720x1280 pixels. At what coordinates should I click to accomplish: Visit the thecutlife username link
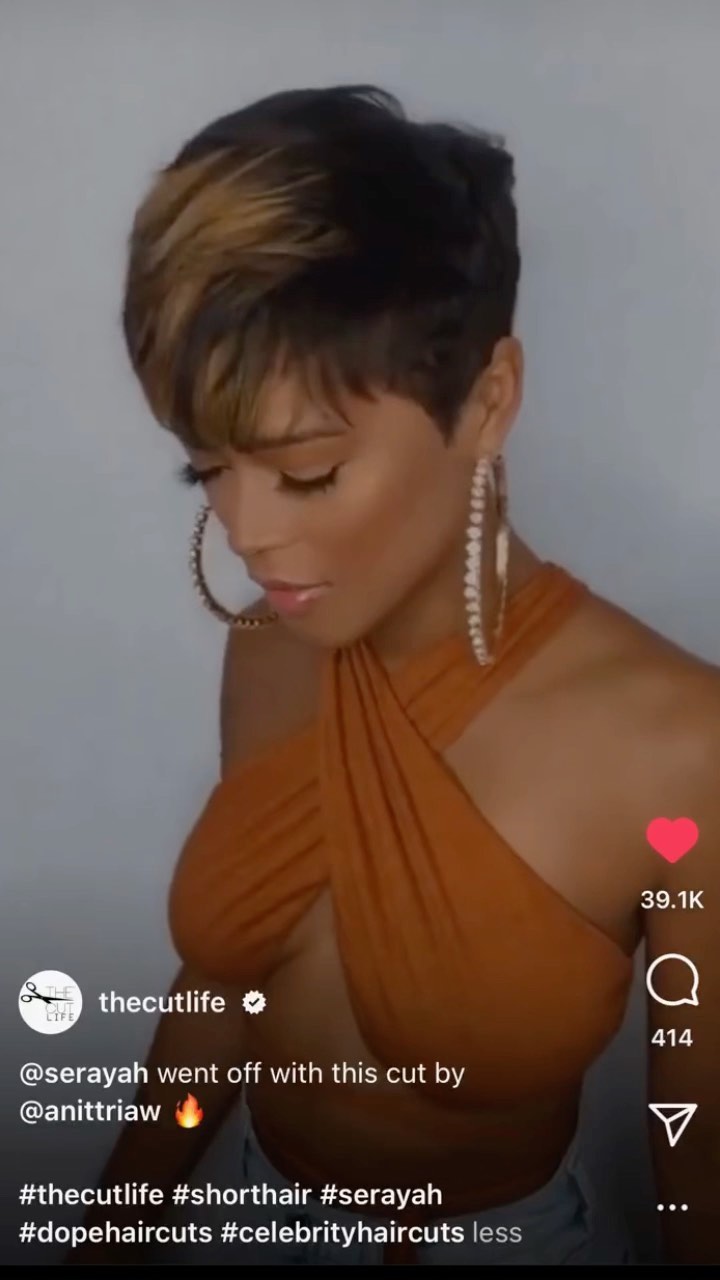(x=162, y=1002)
